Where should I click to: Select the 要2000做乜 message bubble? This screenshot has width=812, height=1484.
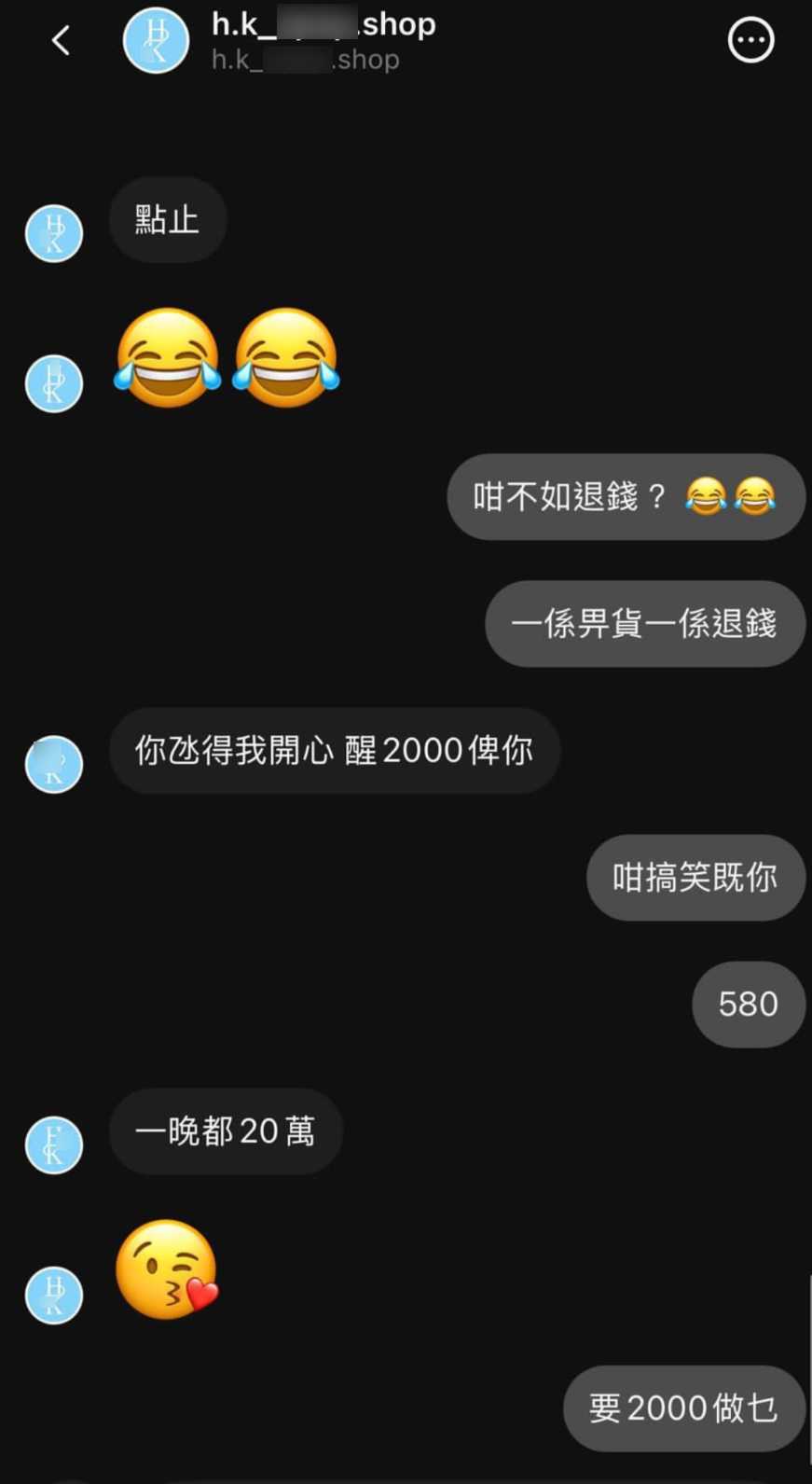(683, 1409)
